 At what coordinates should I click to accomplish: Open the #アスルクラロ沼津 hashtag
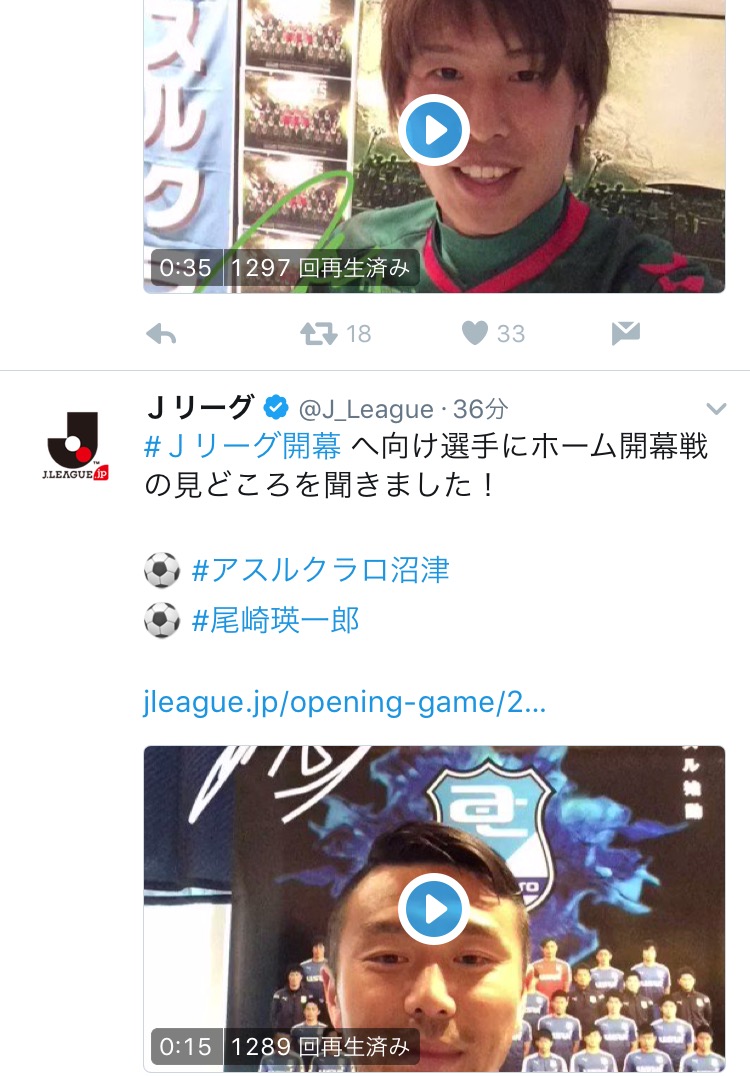pyautogui.click(x=320, y=570)
